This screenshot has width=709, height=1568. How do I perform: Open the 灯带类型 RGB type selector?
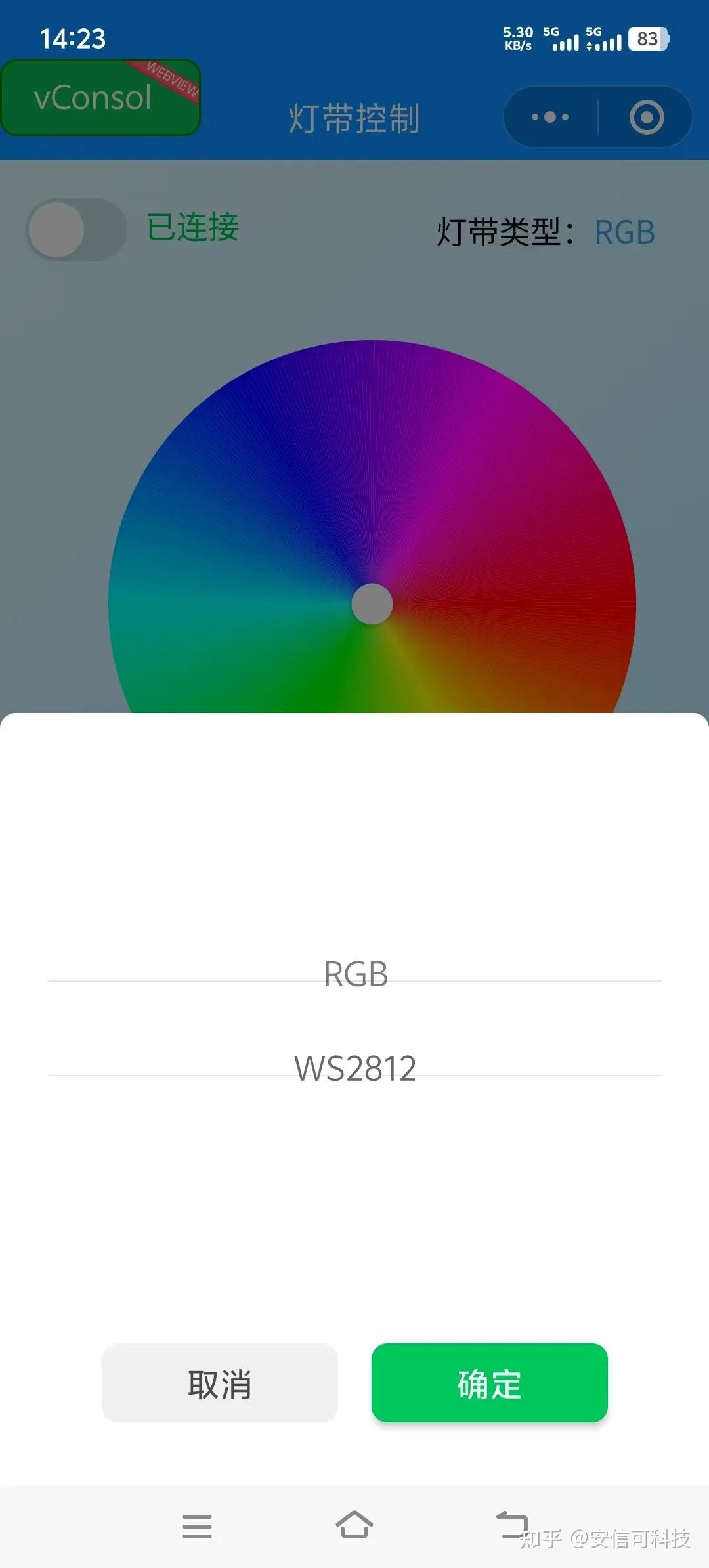click(x=624, y=232)
